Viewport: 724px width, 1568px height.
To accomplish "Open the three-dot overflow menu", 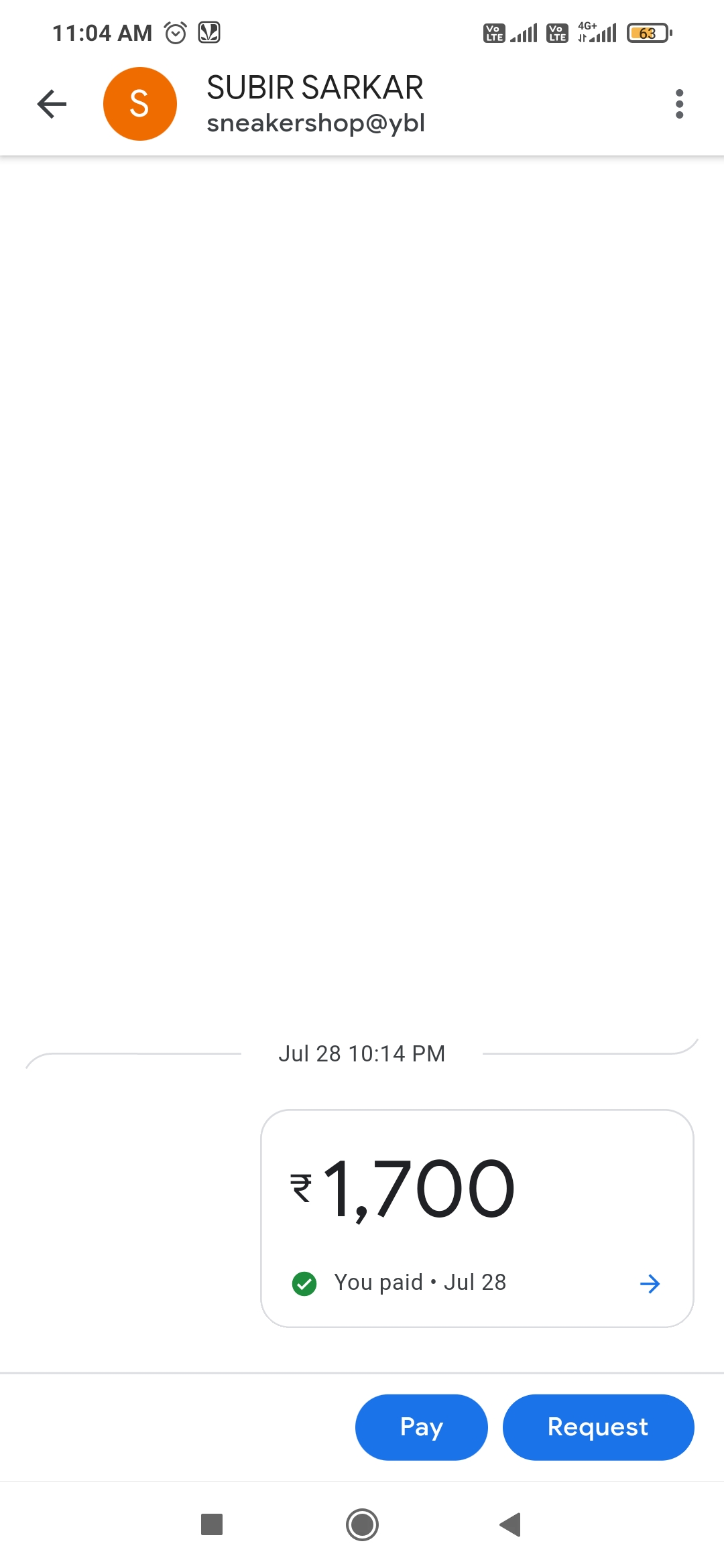I will (x=679, y=104).
